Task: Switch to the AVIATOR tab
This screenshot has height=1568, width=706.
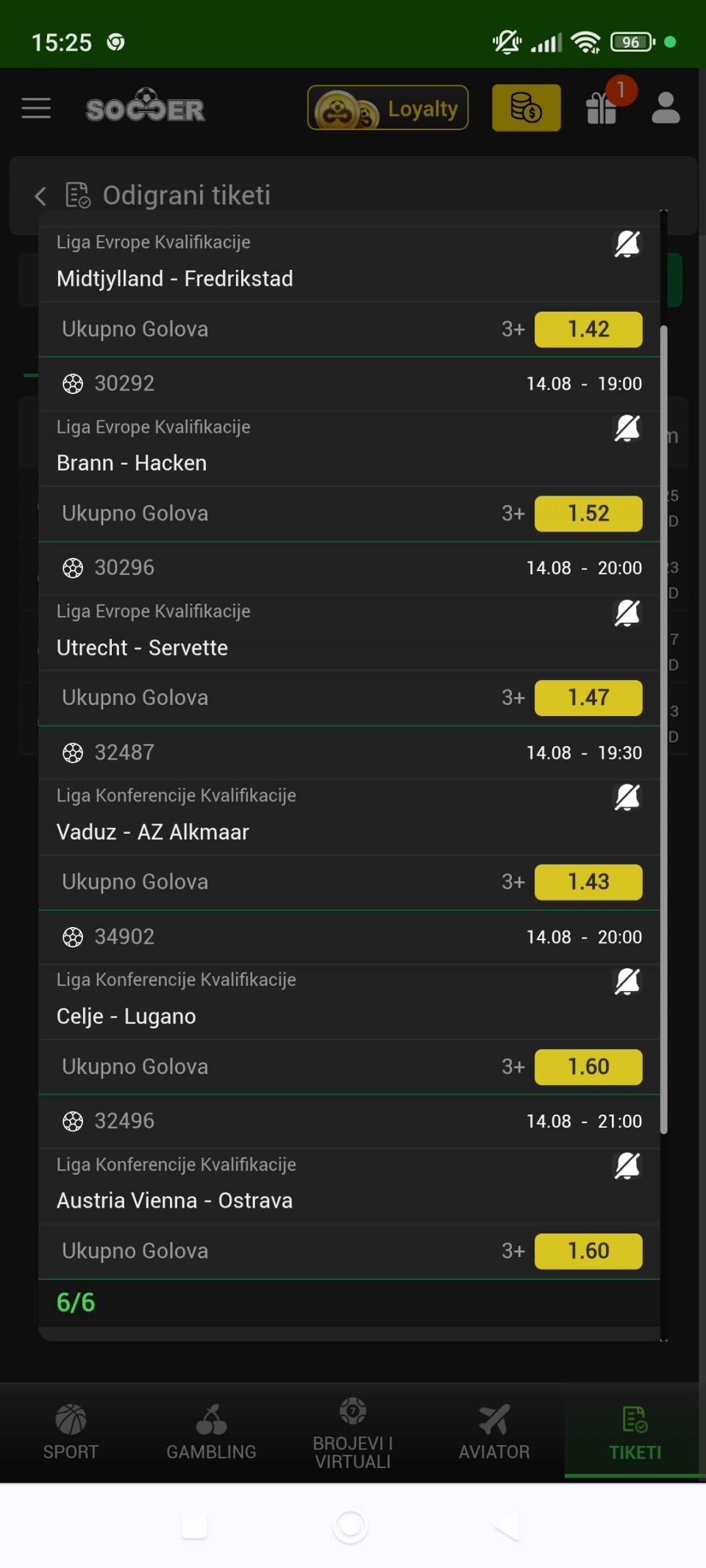Action: pos(494,1431)
